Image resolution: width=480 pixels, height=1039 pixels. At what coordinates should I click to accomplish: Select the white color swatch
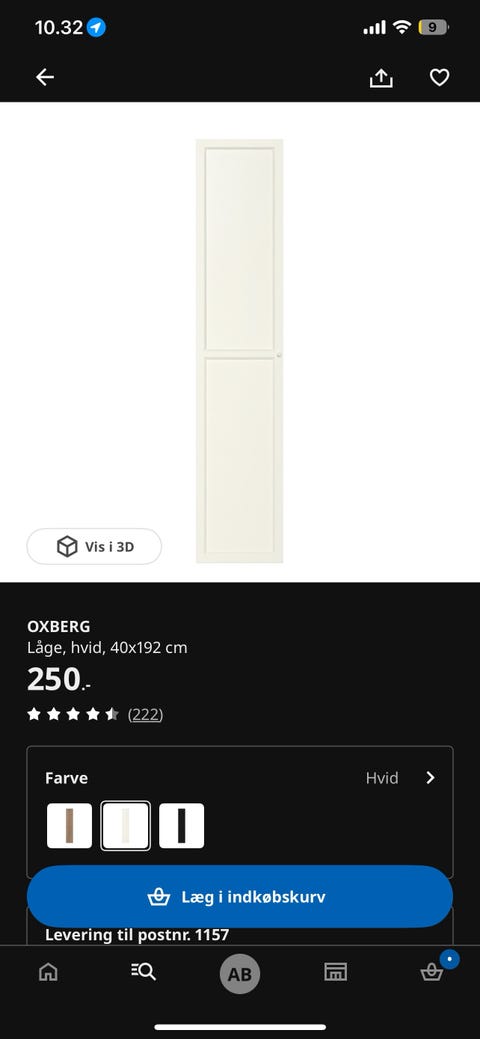126,826
